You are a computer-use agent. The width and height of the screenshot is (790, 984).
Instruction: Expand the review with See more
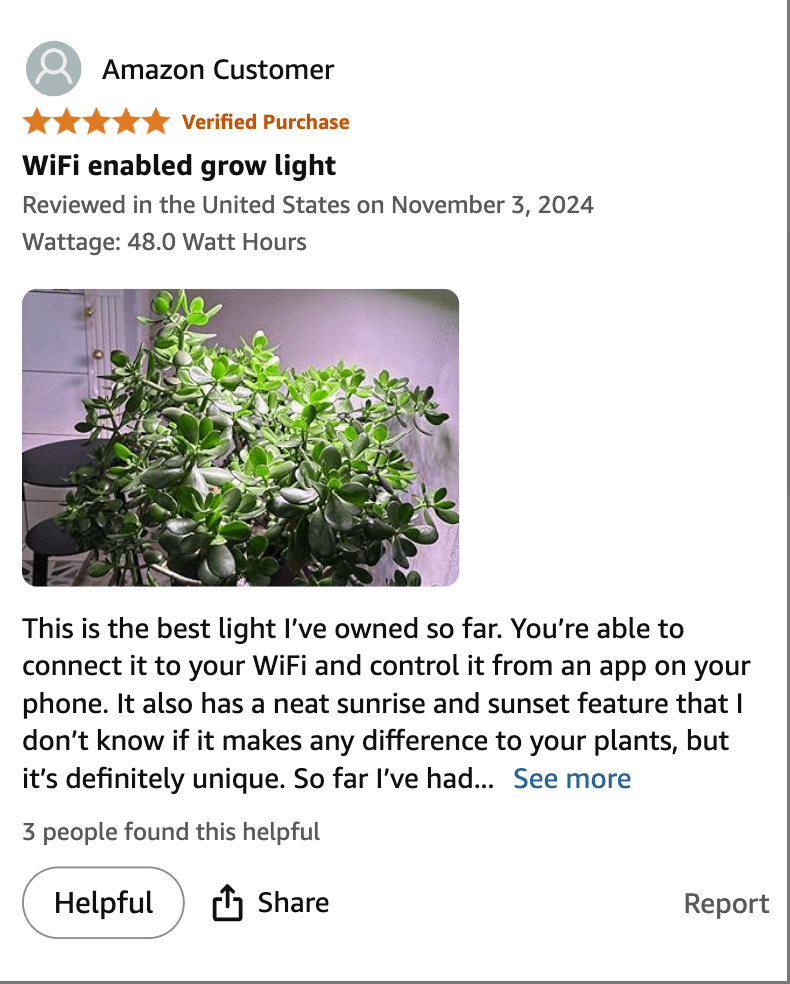click(x=571, y=779)
